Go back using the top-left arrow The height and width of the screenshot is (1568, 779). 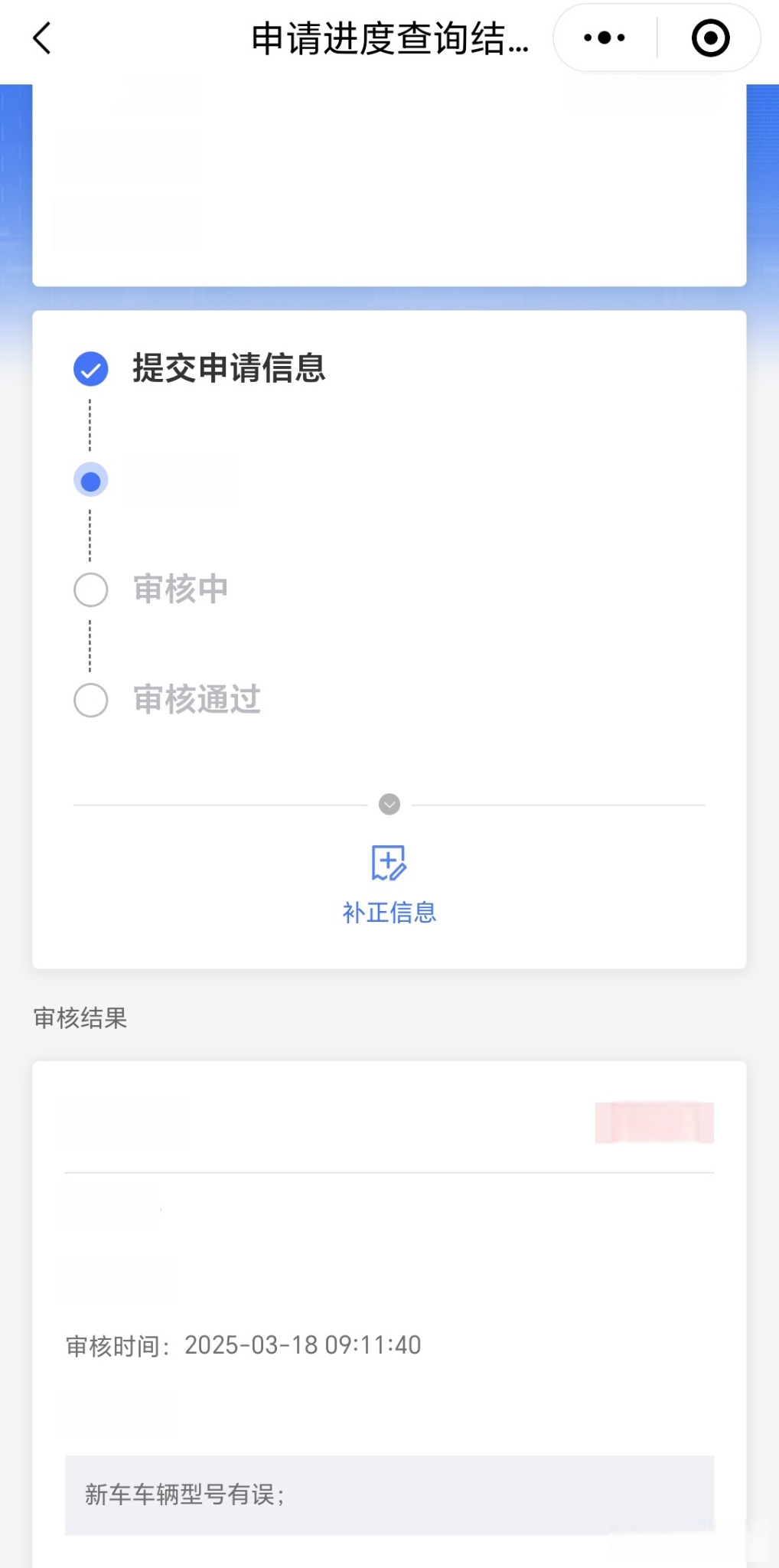click(42, 38)
